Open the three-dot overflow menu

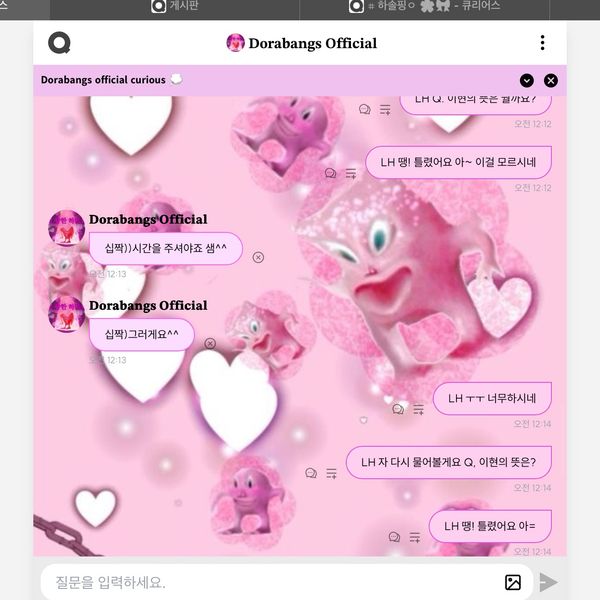pos(542,43)
